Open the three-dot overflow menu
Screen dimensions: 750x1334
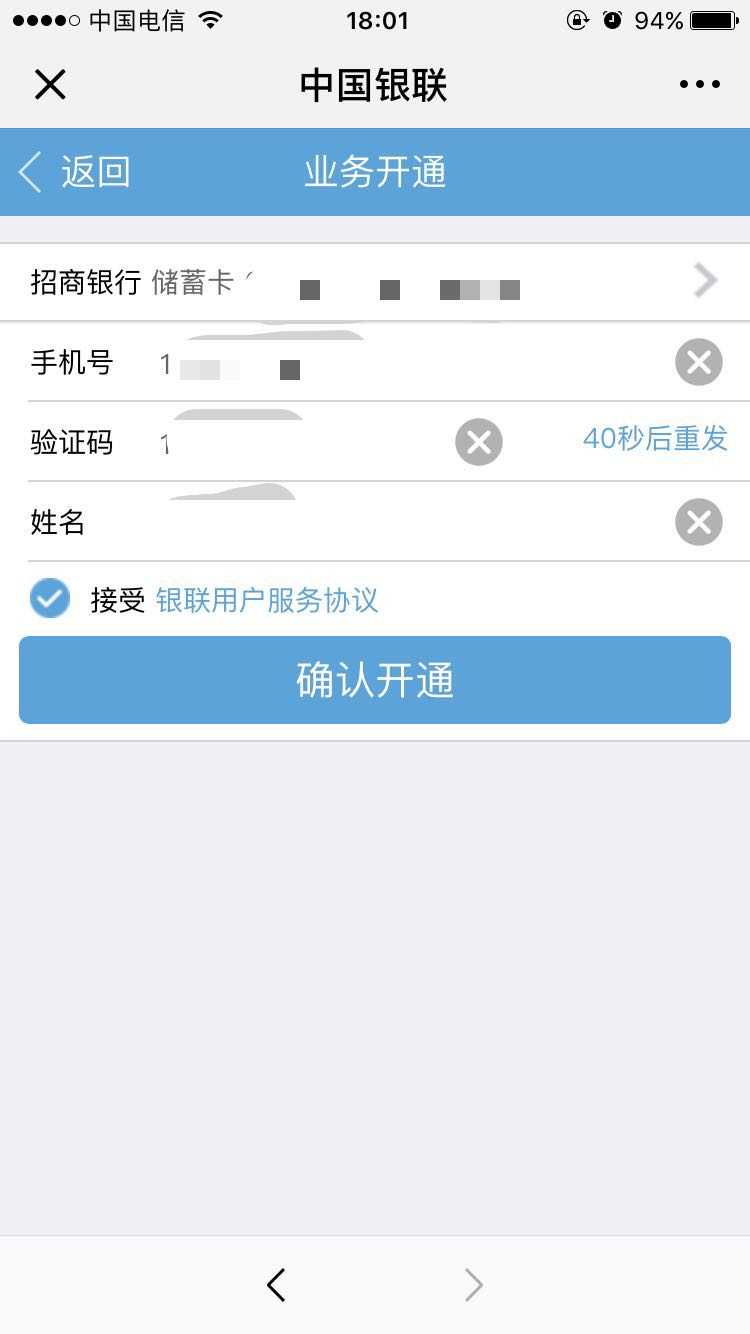(699, 85)
